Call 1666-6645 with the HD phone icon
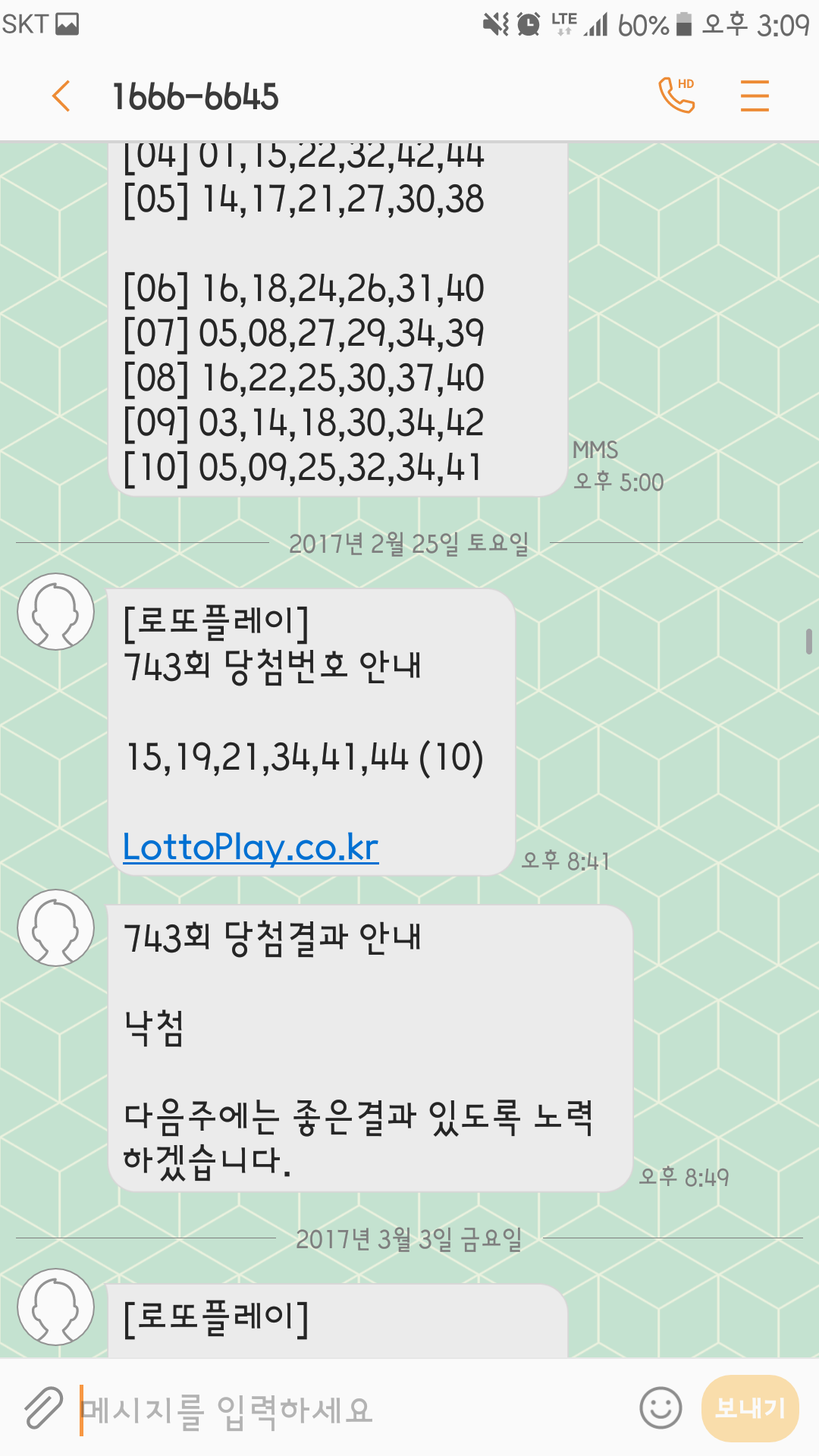The width and height of the screenshot is (819, 1456). tap(676, 96)
